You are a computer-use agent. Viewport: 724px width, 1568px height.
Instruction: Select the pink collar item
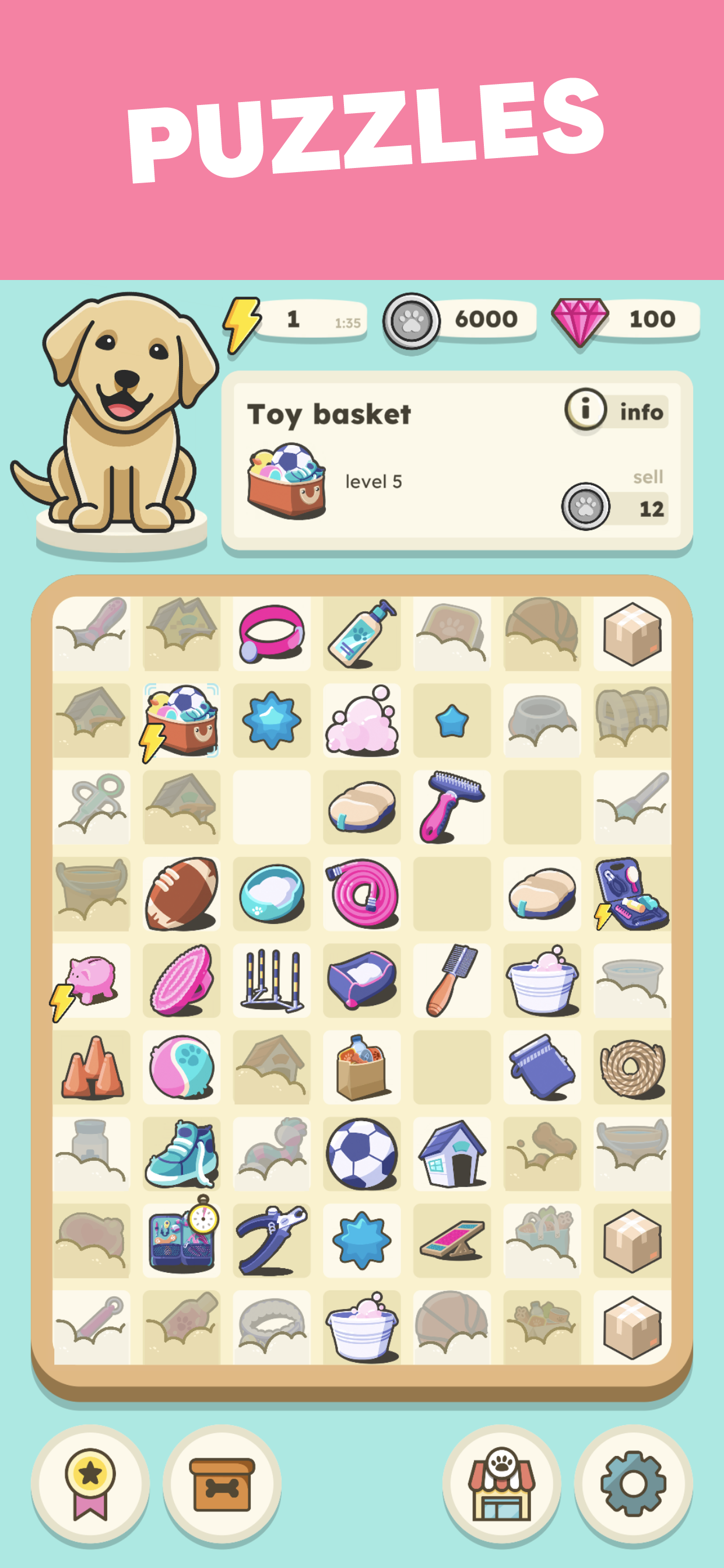[x=271, y=633]
